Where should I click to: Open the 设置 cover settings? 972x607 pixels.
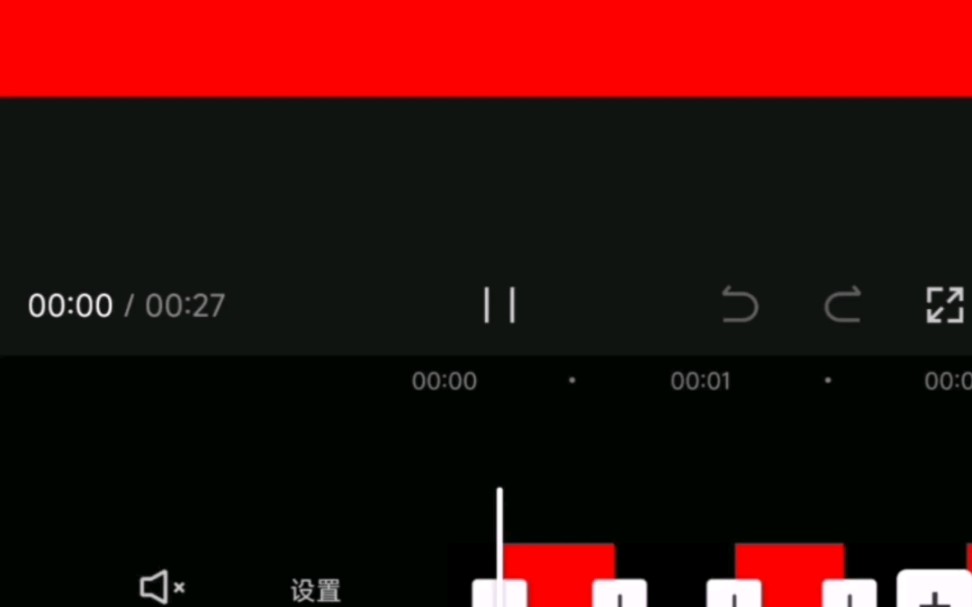coord(315,590)
